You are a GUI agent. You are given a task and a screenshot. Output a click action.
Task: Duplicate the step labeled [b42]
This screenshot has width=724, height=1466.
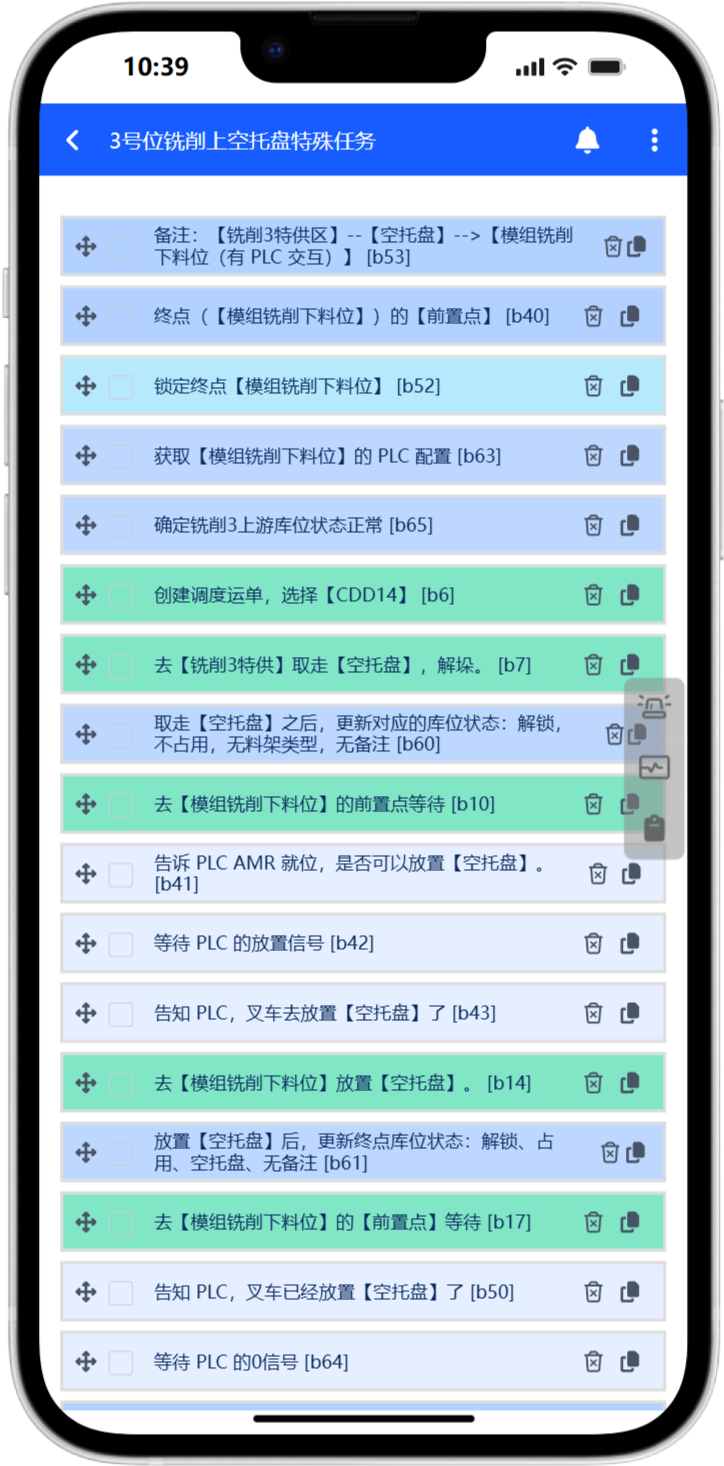point(630,943)
